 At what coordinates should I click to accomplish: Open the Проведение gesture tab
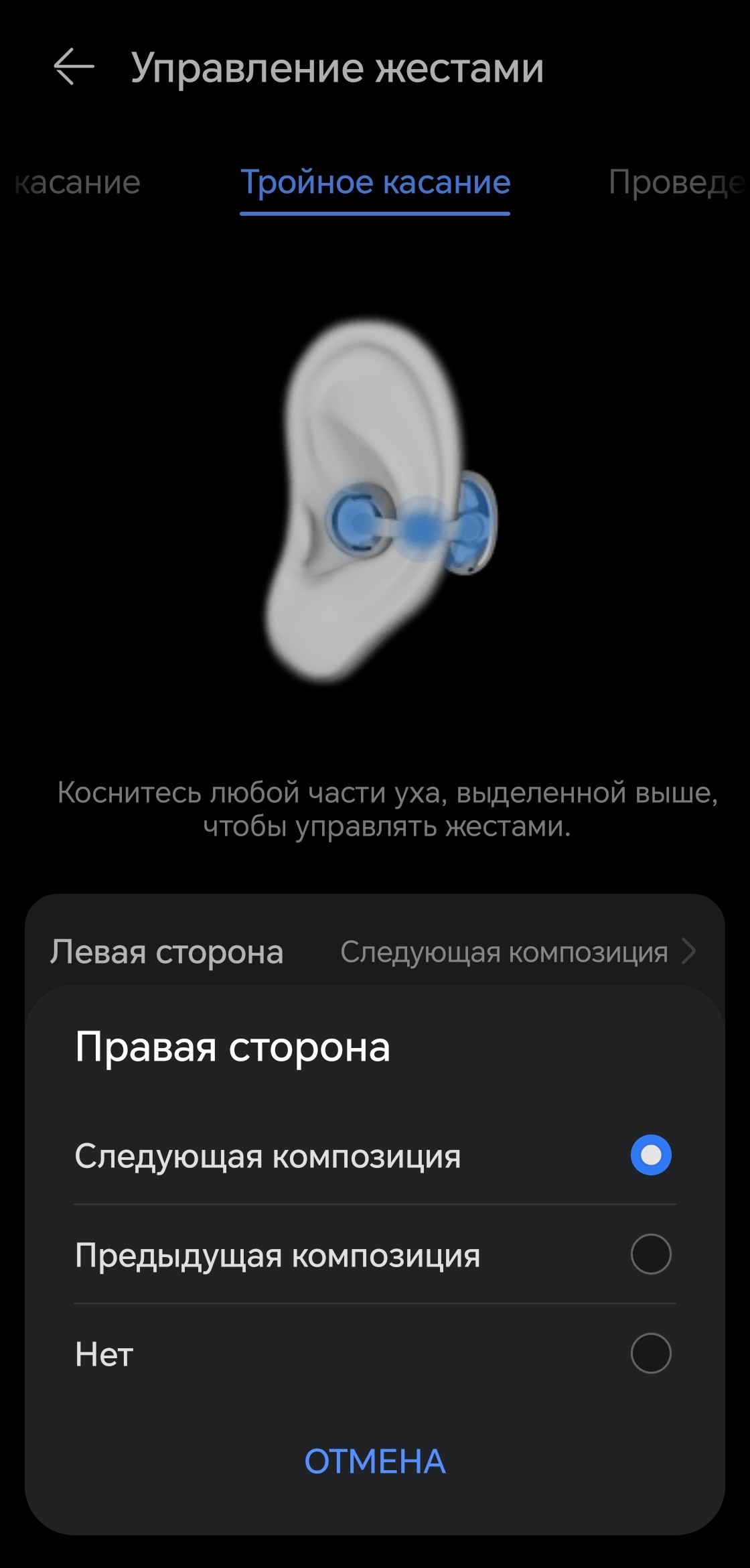coord(675,182)
